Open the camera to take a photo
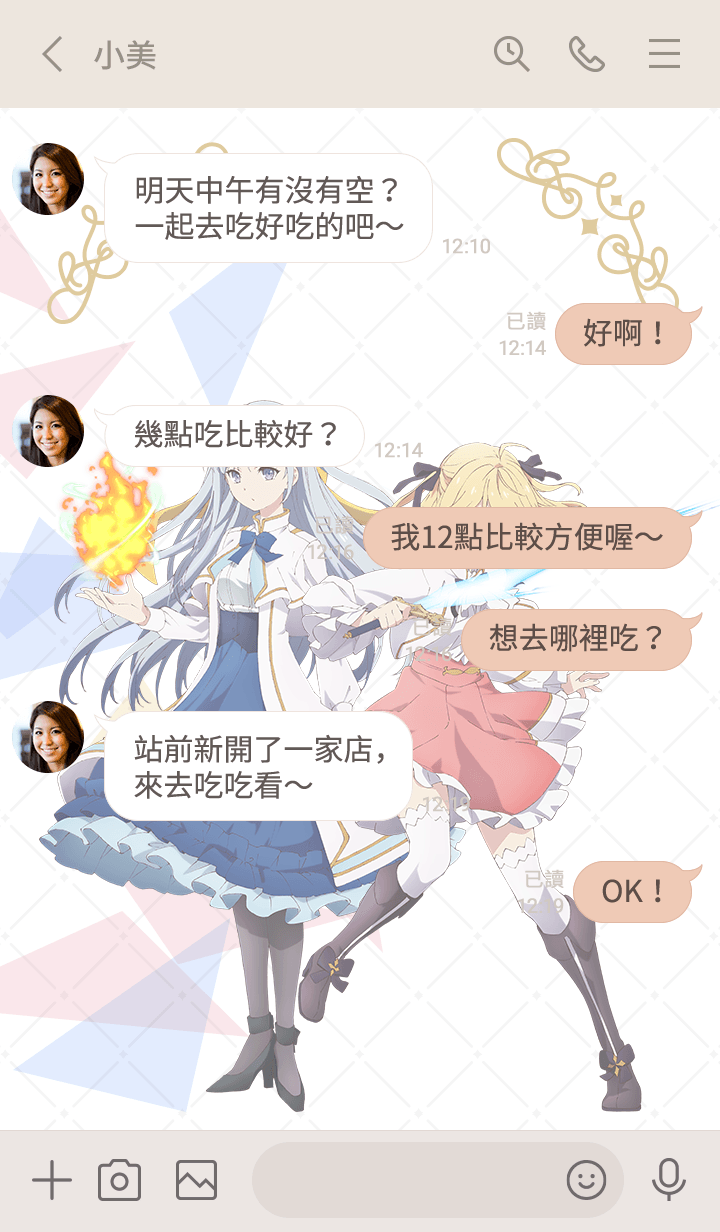Image resolution: width=720 pixels, height=1232 pixels. [x=119, y=1181]
